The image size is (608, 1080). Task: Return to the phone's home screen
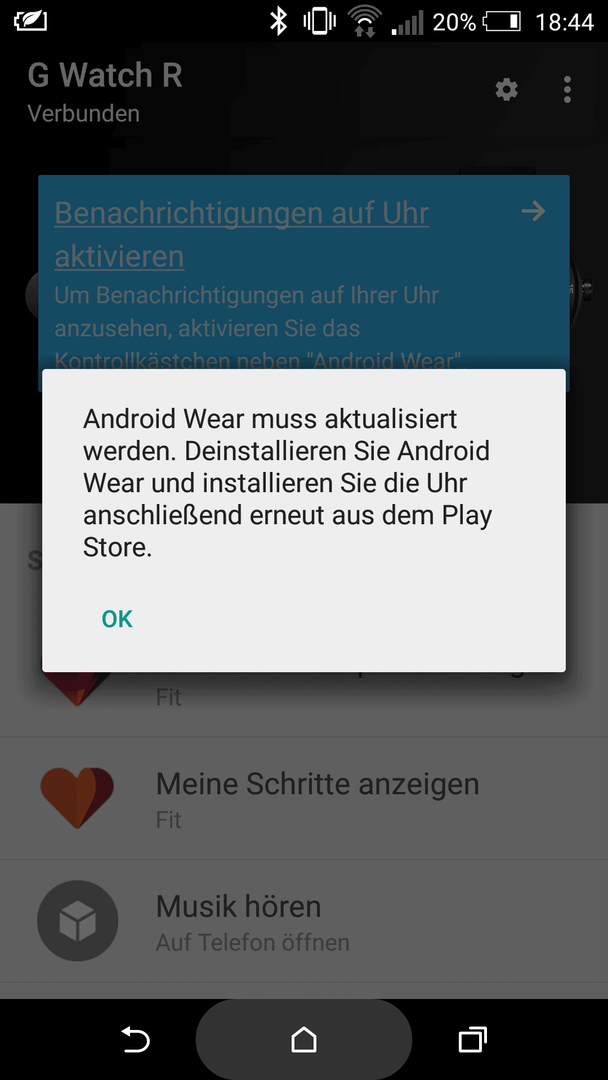(304, 1040)
